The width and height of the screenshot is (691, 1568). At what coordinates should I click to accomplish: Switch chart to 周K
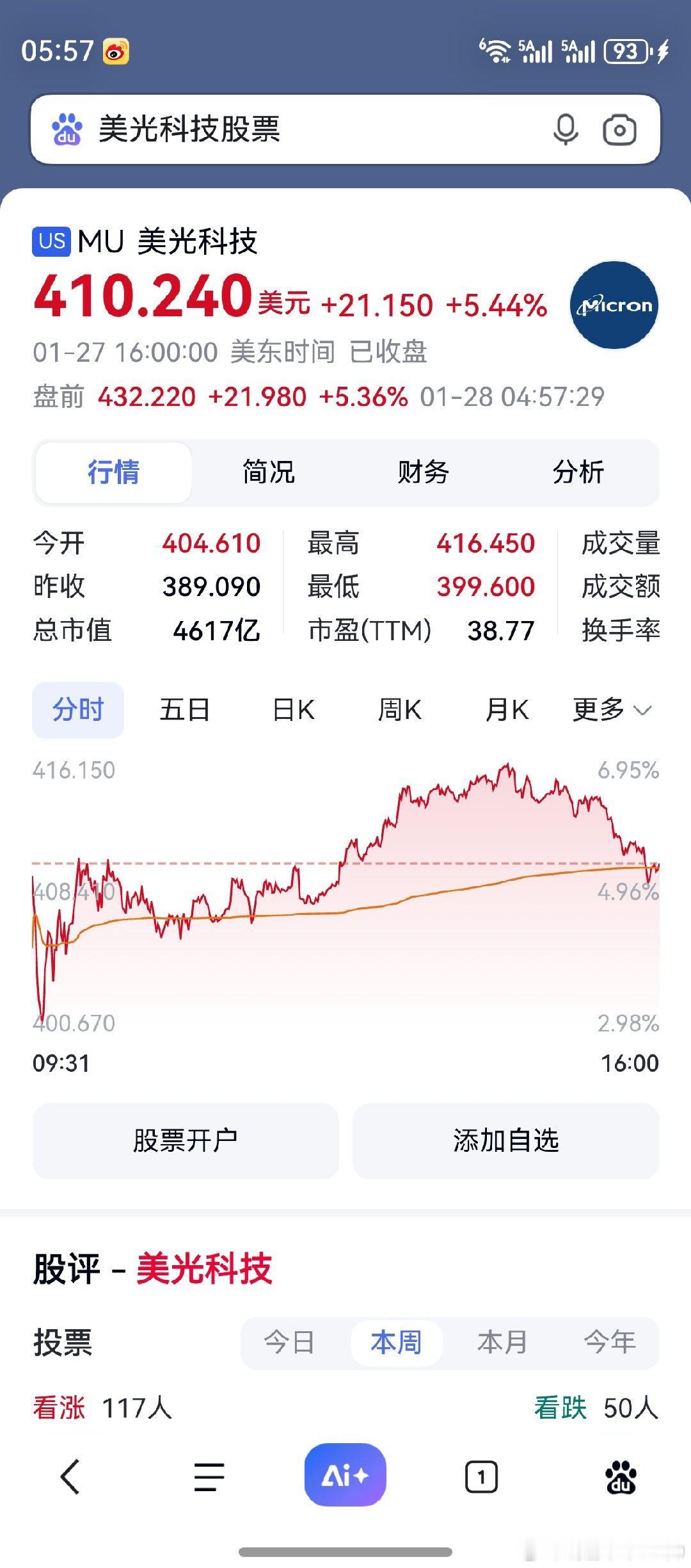400,710
